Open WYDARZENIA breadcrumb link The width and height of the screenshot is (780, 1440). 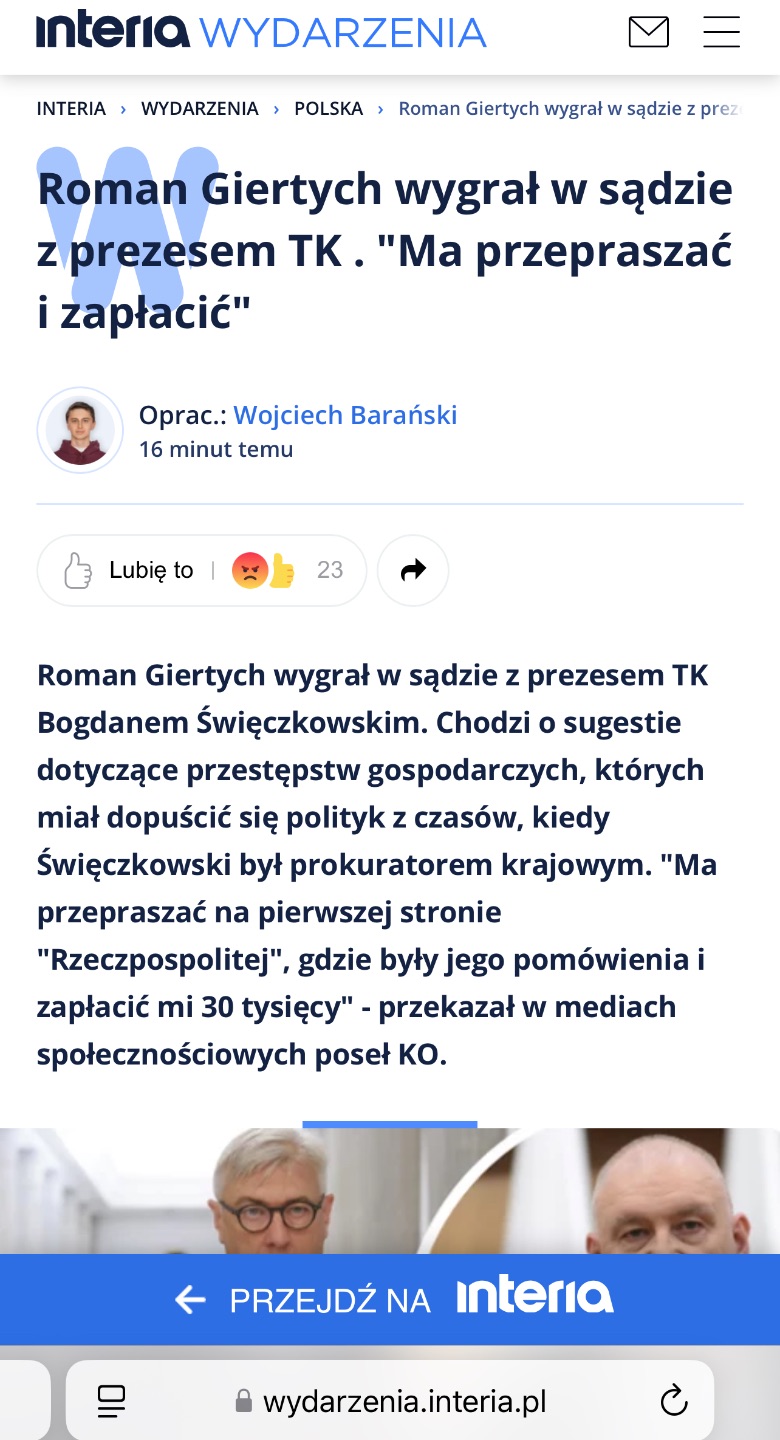click(200, 109)
